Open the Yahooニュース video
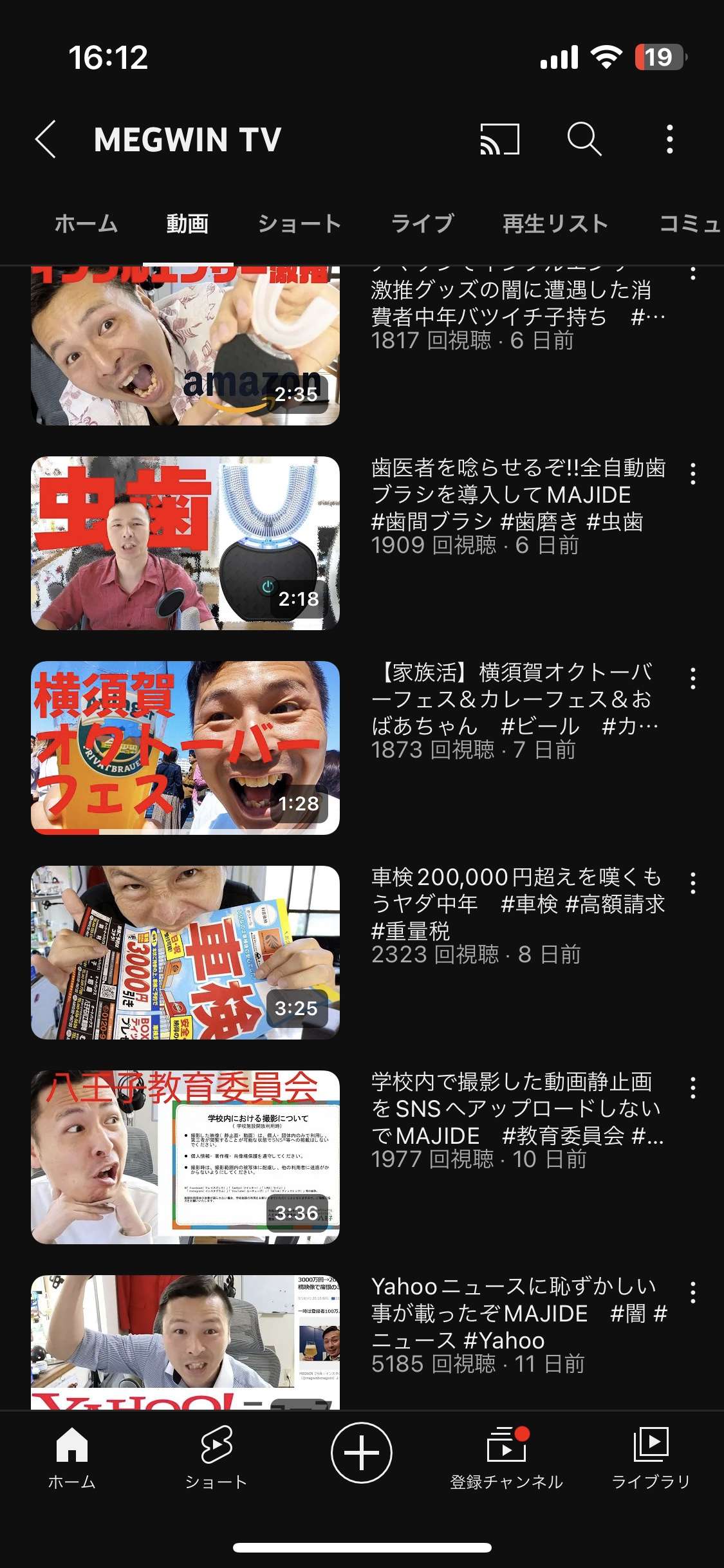 185,1342
